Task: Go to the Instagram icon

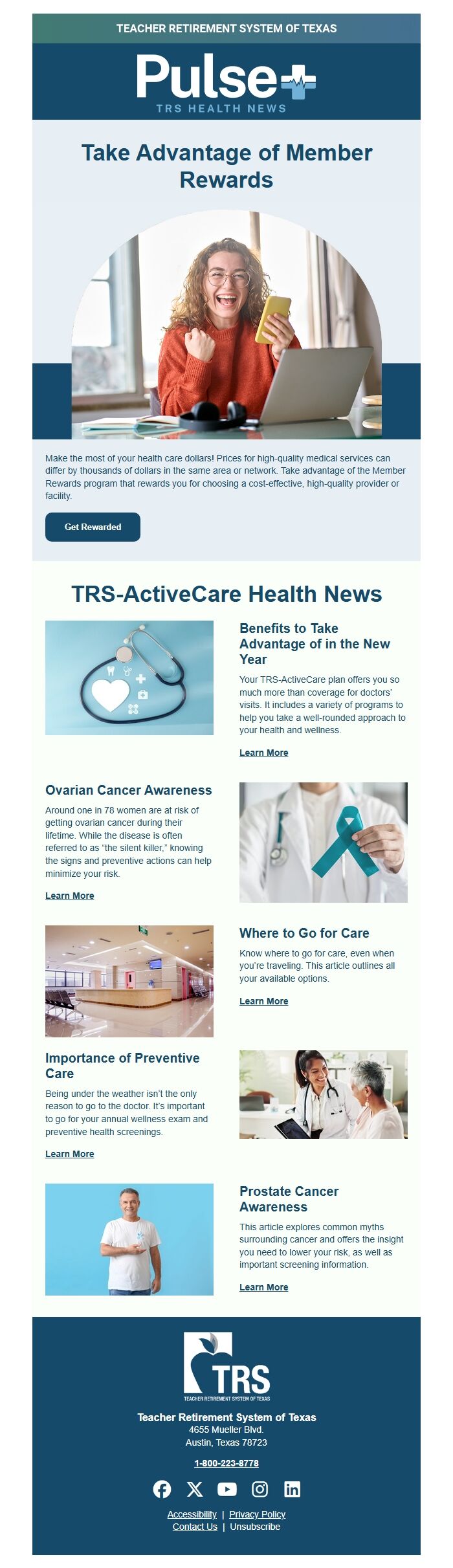Action: coord(260,1489)
